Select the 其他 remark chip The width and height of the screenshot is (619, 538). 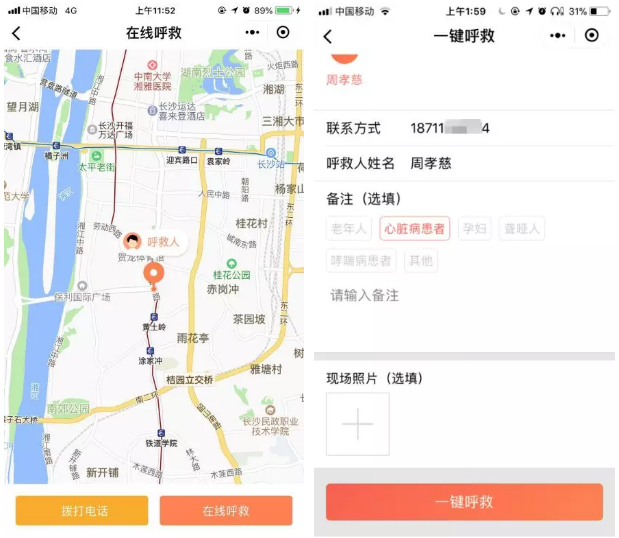pyautogui.click(x=421, y=261)
